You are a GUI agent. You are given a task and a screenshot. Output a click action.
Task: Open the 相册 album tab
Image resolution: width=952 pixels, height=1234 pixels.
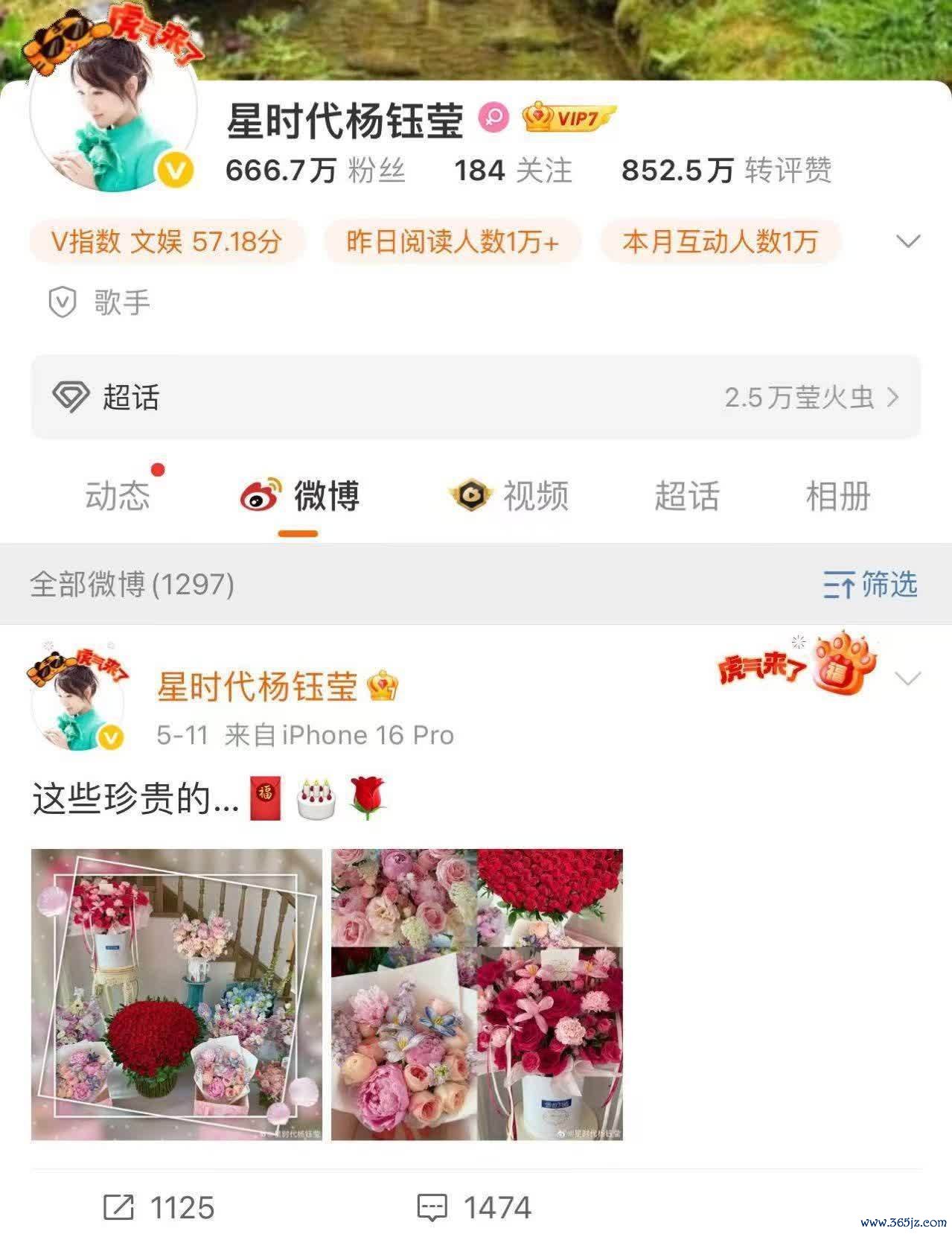click(x=838, y=496)
